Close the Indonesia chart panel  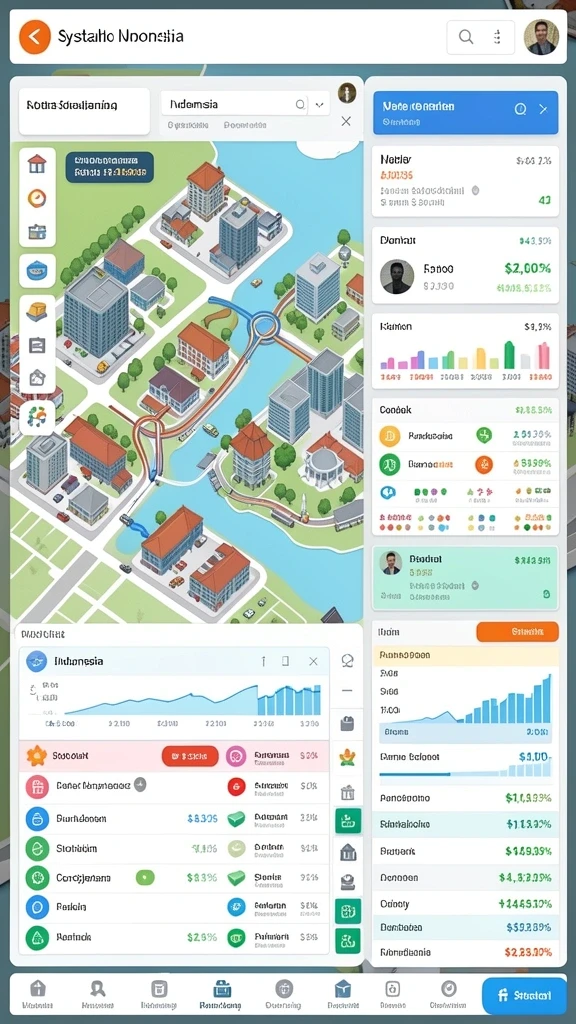click(x=313, y=662)
